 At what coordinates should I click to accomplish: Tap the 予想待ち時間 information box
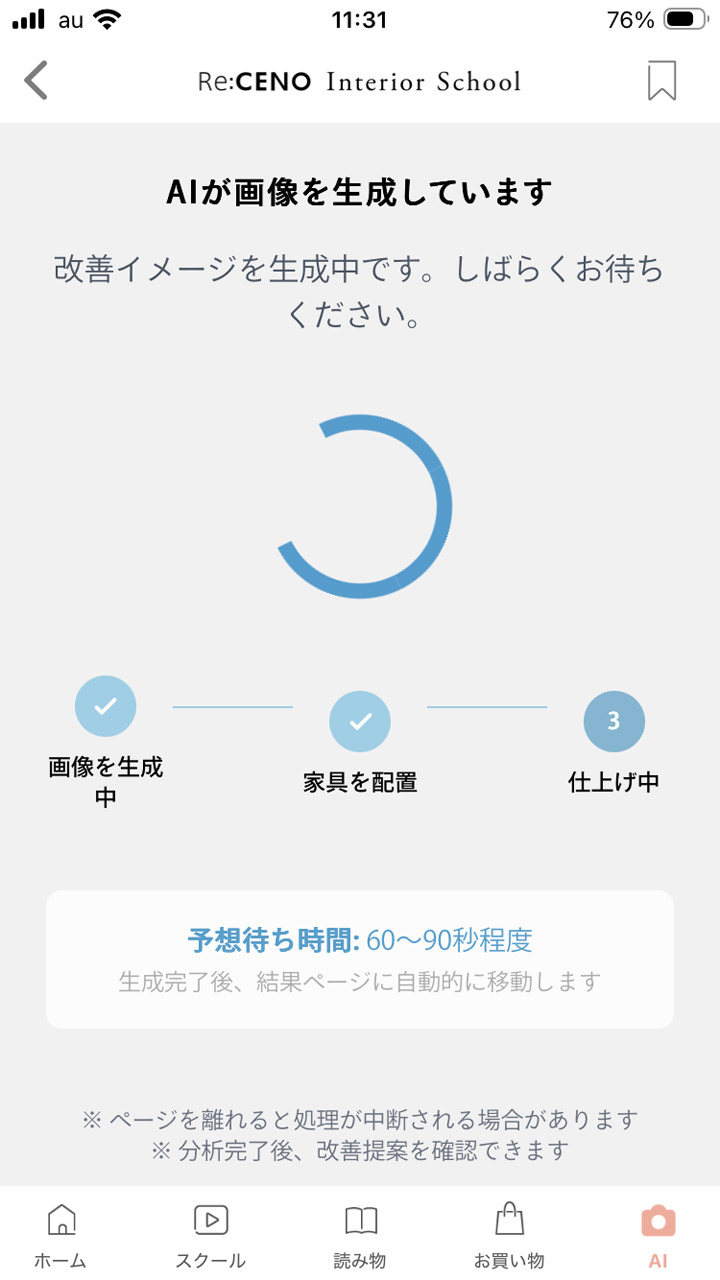point(360,958)
